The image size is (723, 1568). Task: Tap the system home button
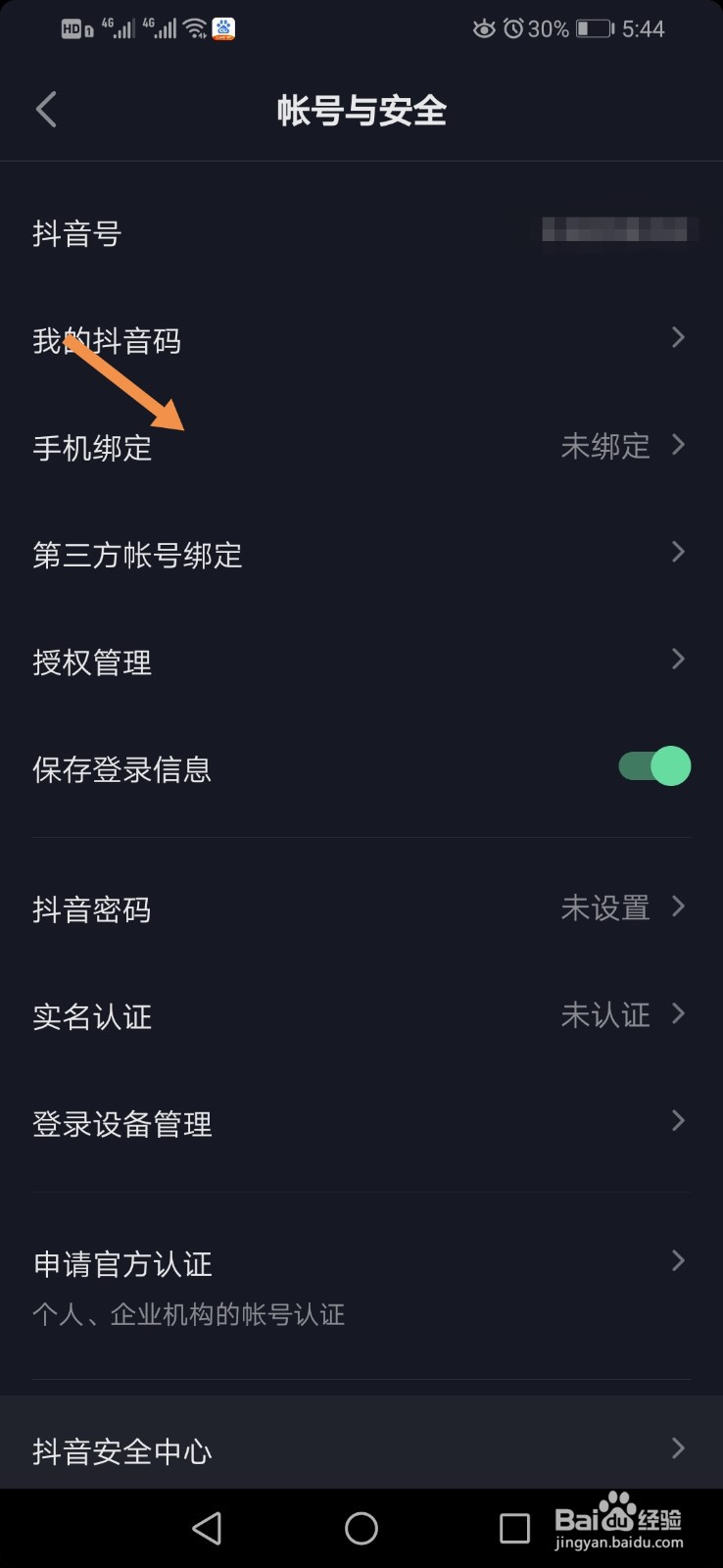pos(361,1528)
